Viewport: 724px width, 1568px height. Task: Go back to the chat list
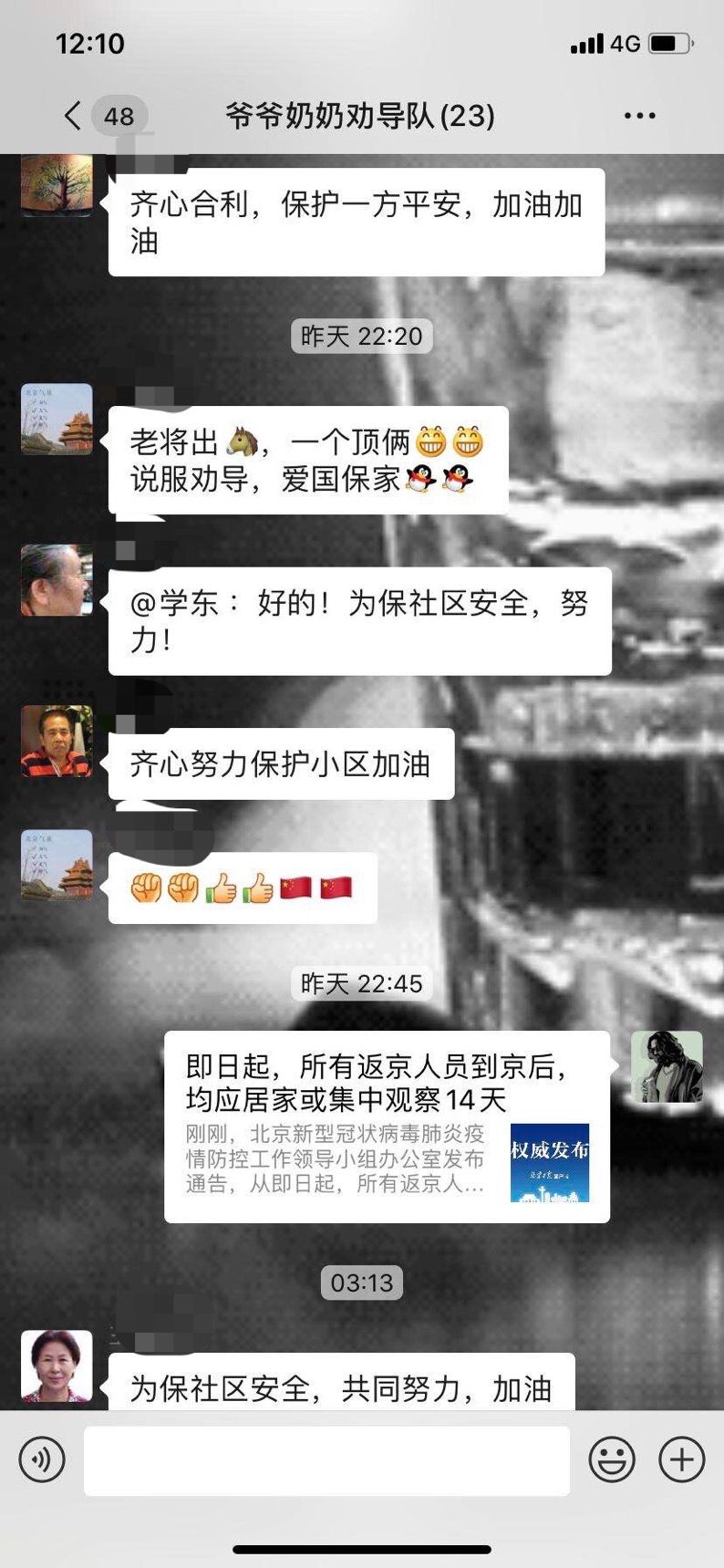[x=75, y=116]
